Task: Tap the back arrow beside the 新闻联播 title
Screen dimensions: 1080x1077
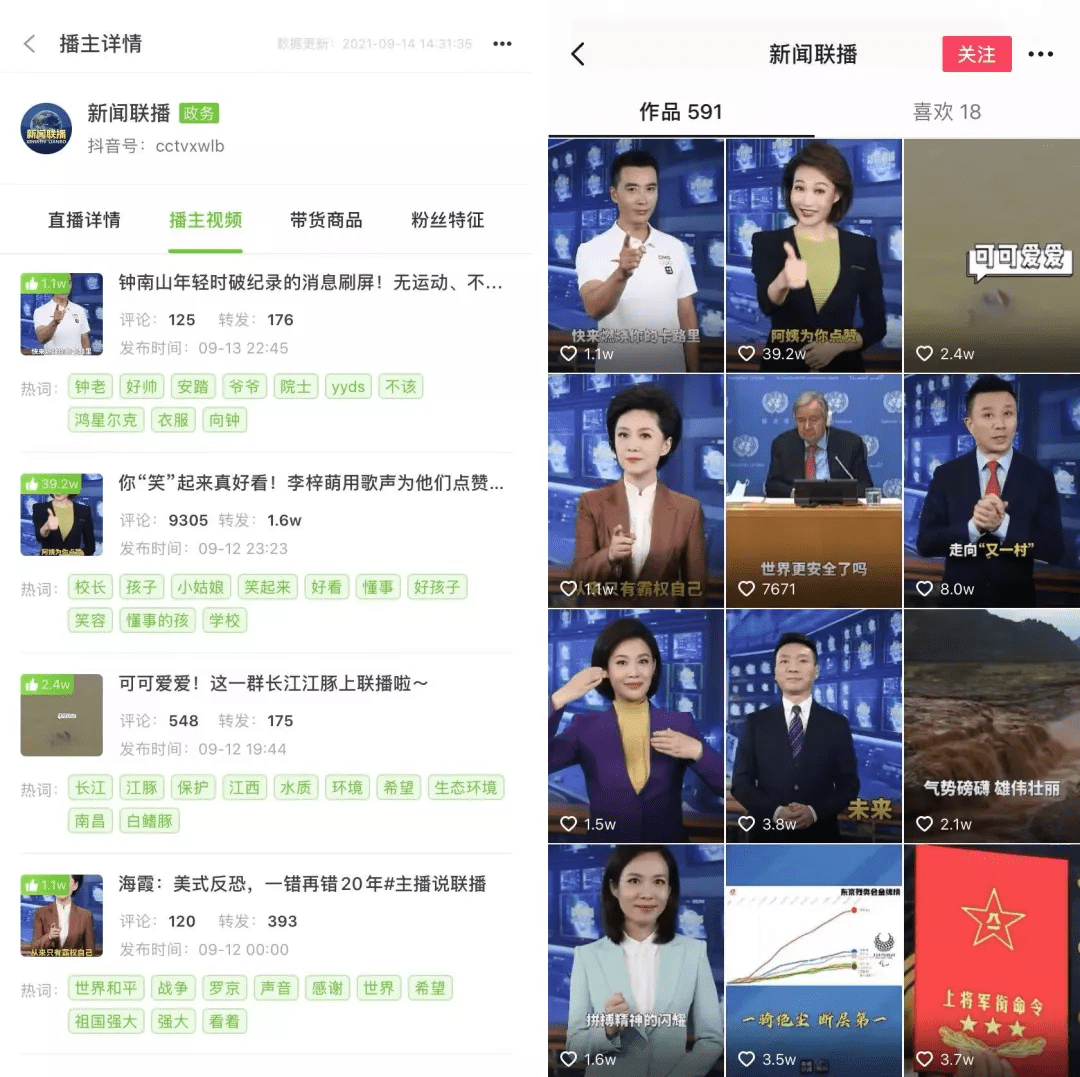Action: (578, 54)
